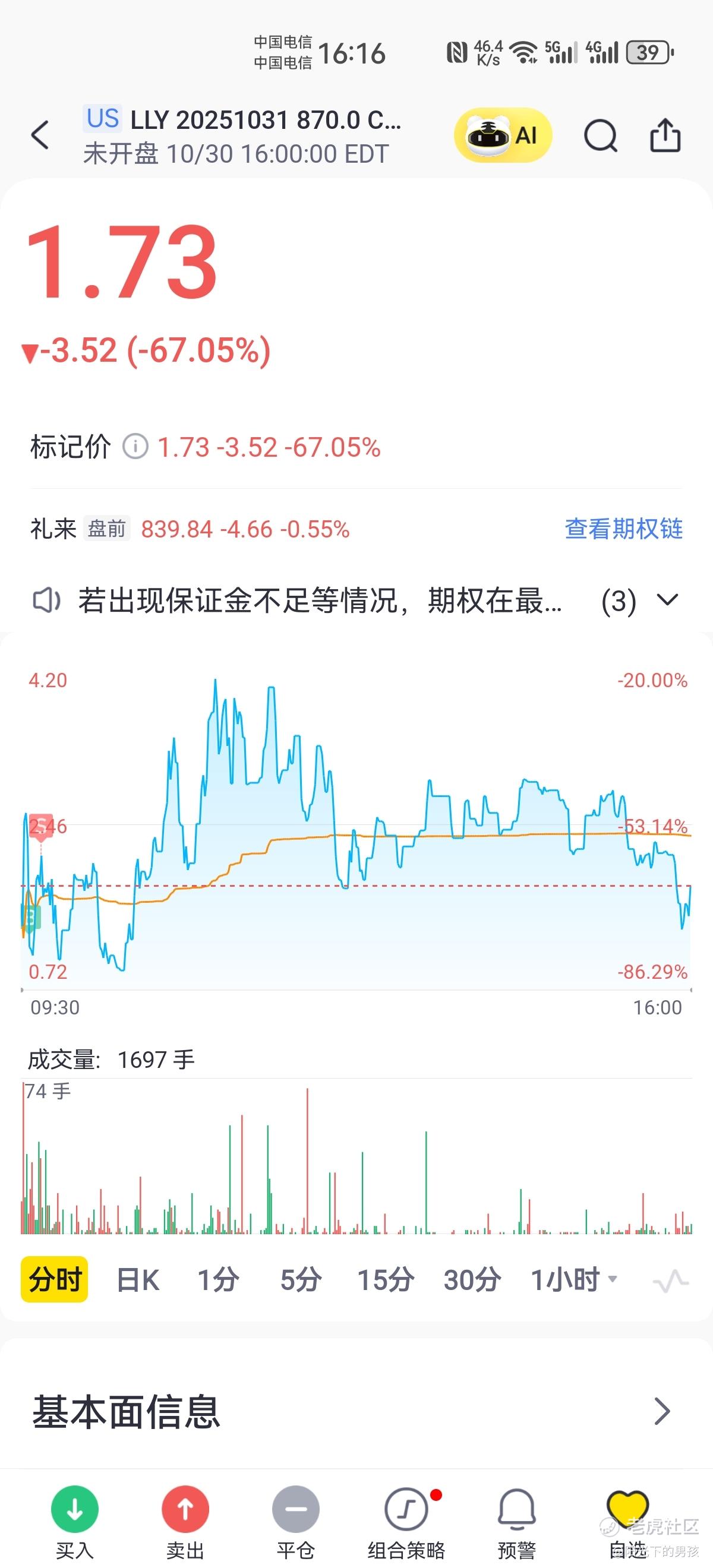Switch chart to 30分

(472, 1279)
